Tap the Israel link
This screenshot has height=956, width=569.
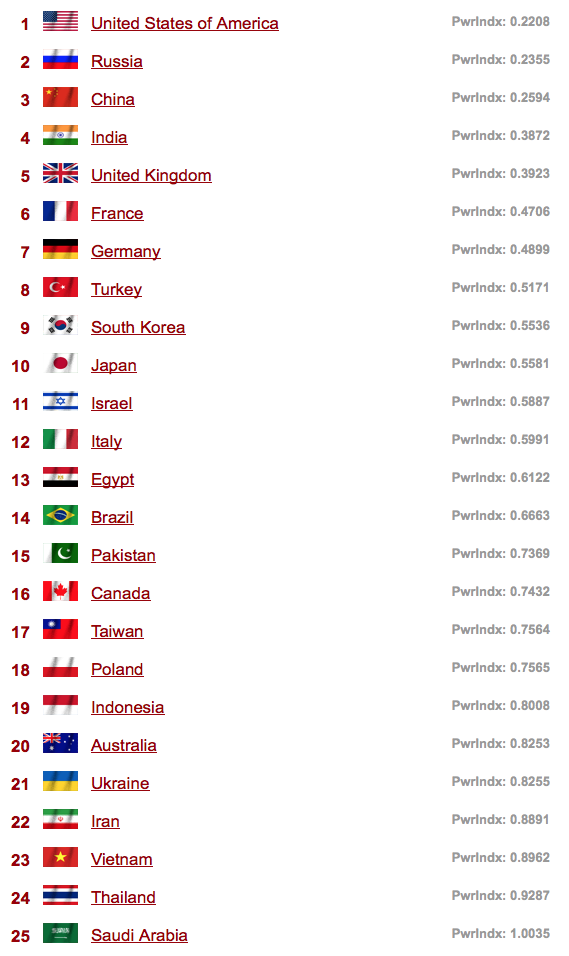(112, 404)
